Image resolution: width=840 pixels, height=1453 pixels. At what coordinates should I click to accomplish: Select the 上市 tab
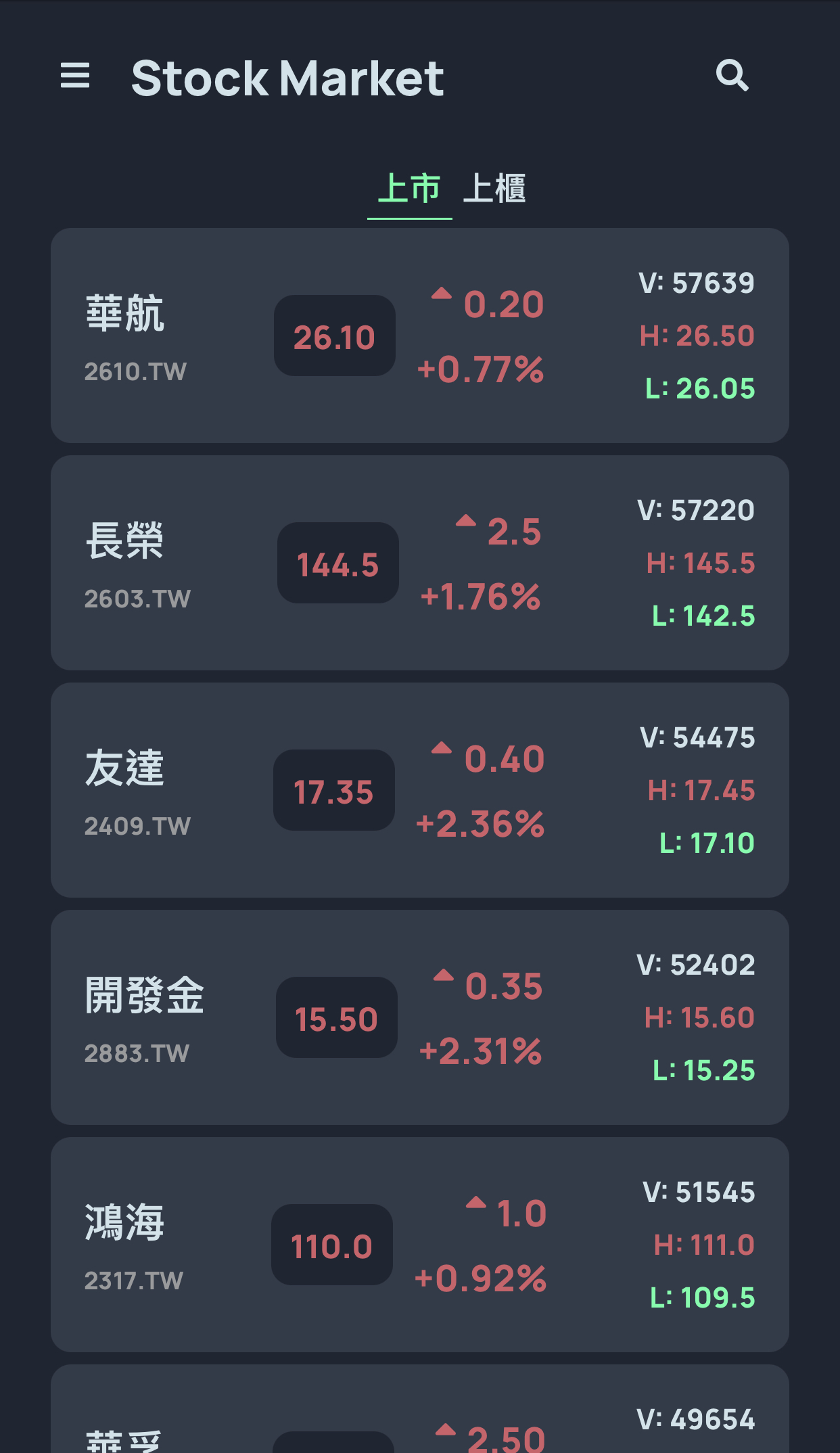pyautogui.click(x=409, y=189)
